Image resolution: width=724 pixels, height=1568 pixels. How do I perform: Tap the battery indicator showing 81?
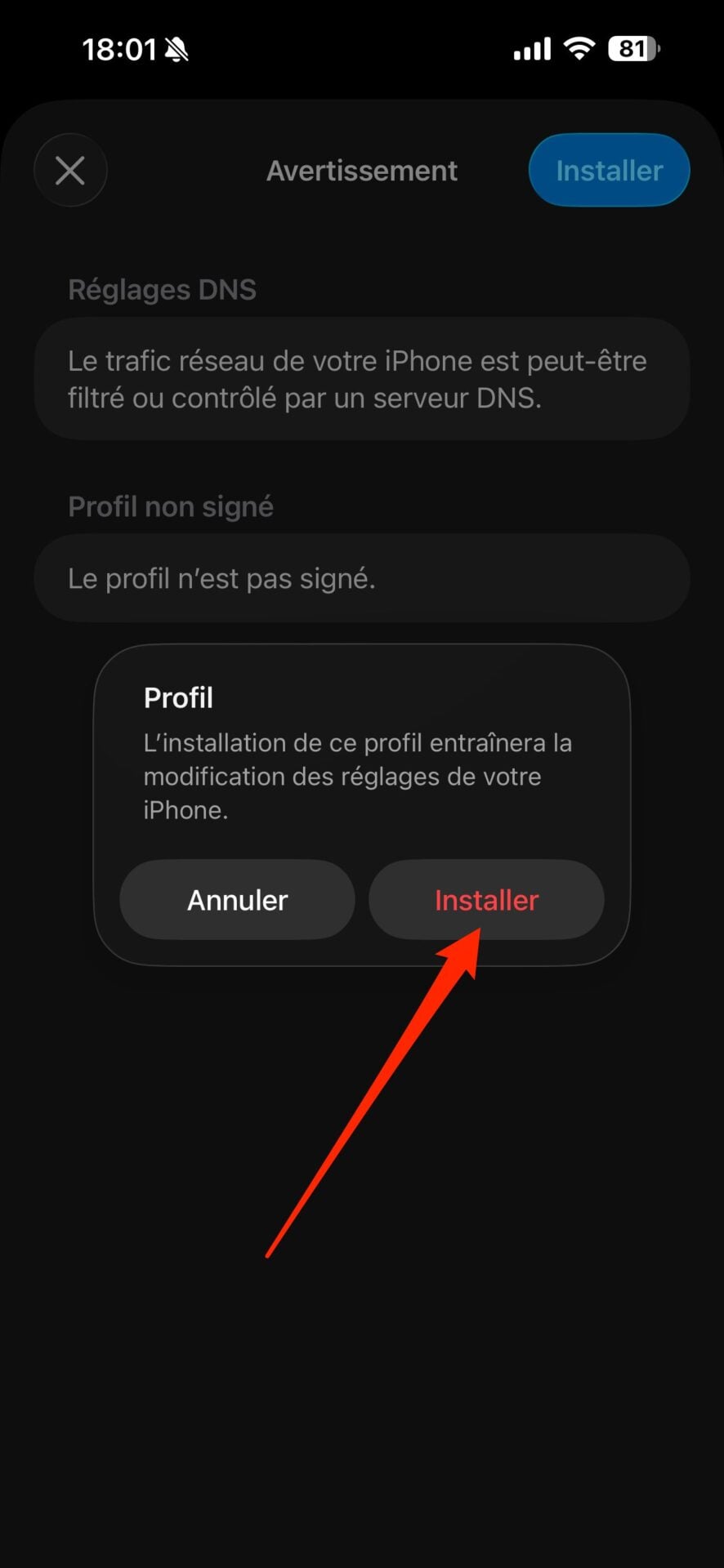click(x=630, y=47)
